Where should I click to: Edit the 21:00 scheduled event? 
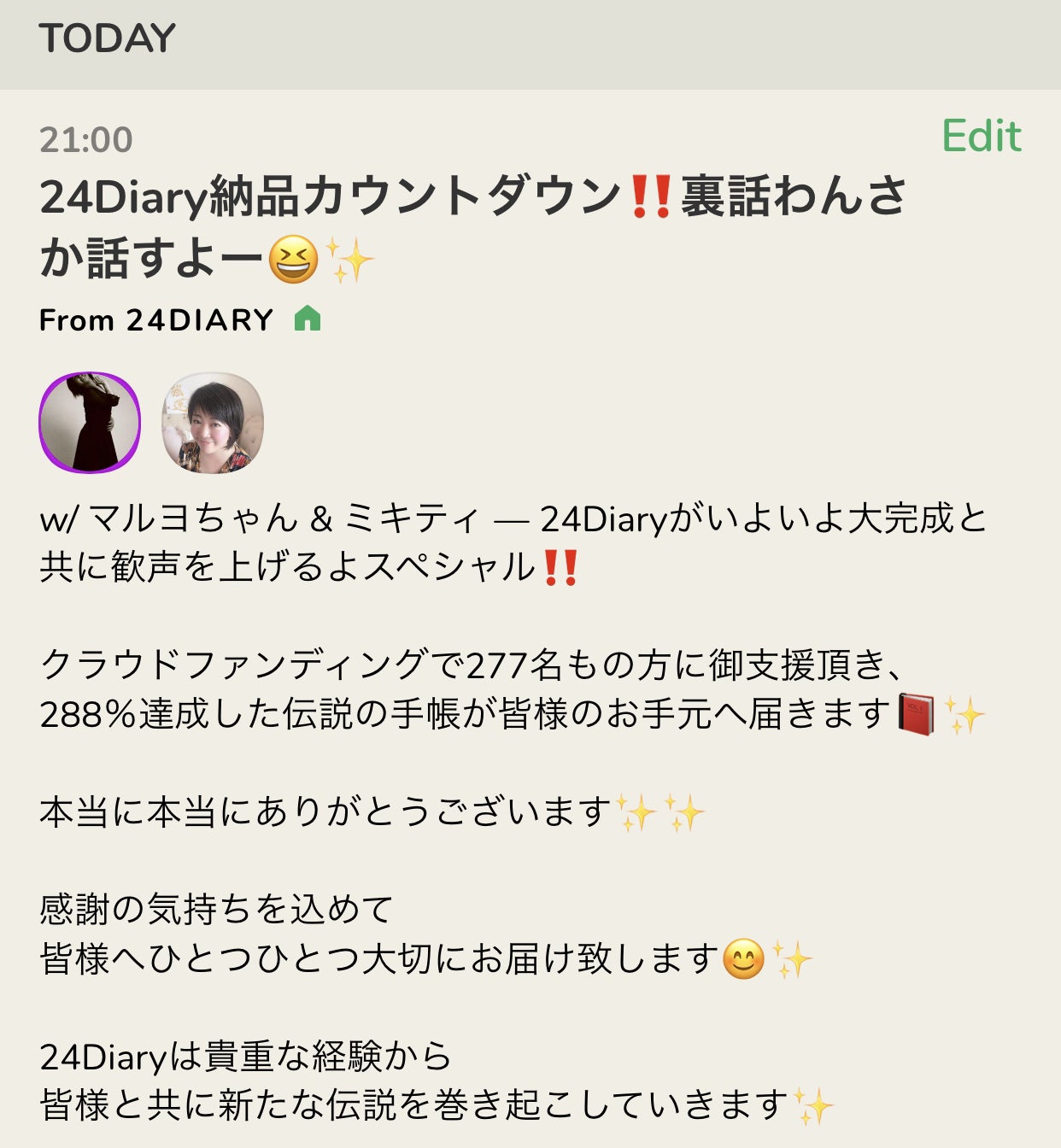[981, 137]
